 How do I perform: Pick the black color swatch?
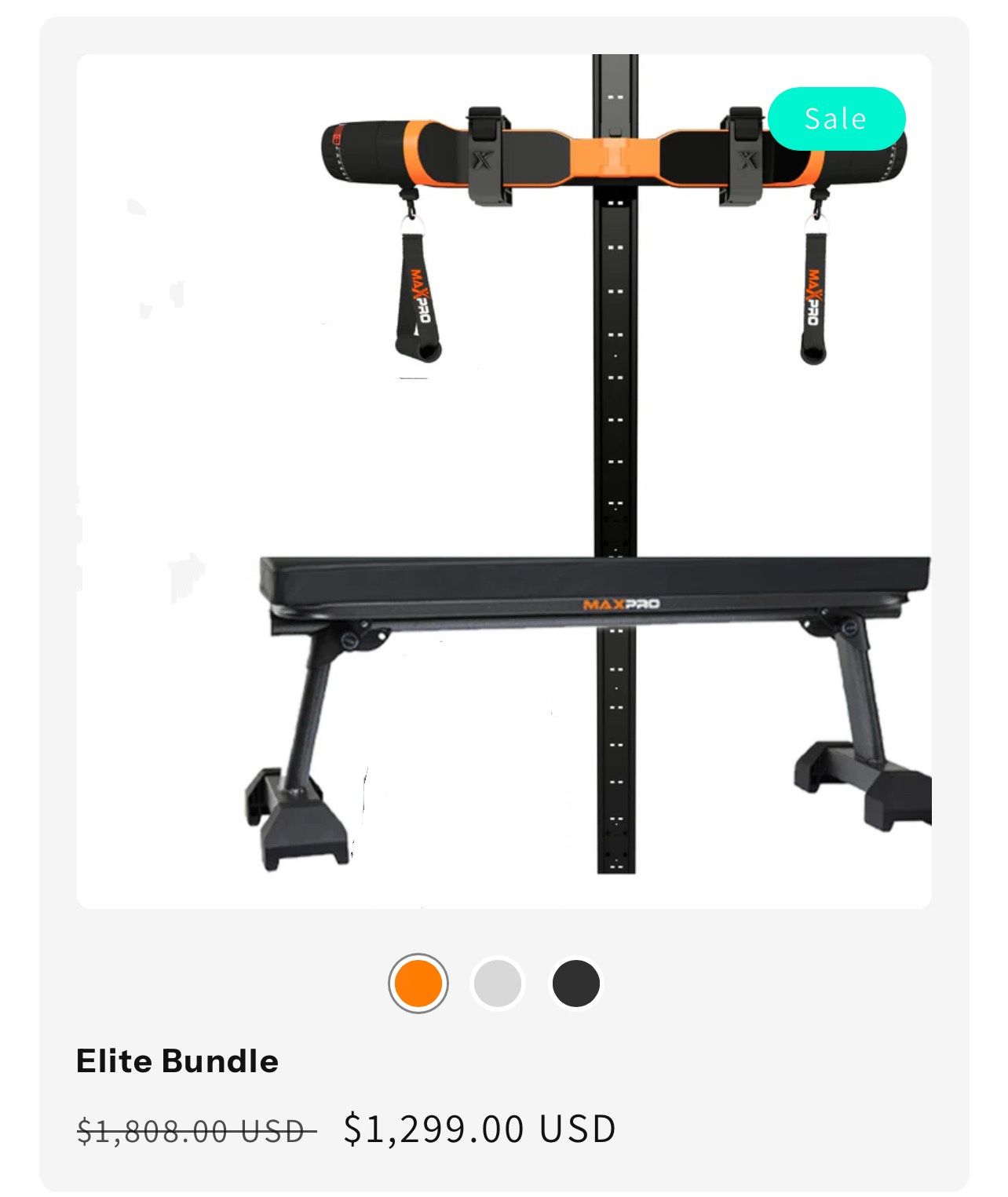point(575,983)
